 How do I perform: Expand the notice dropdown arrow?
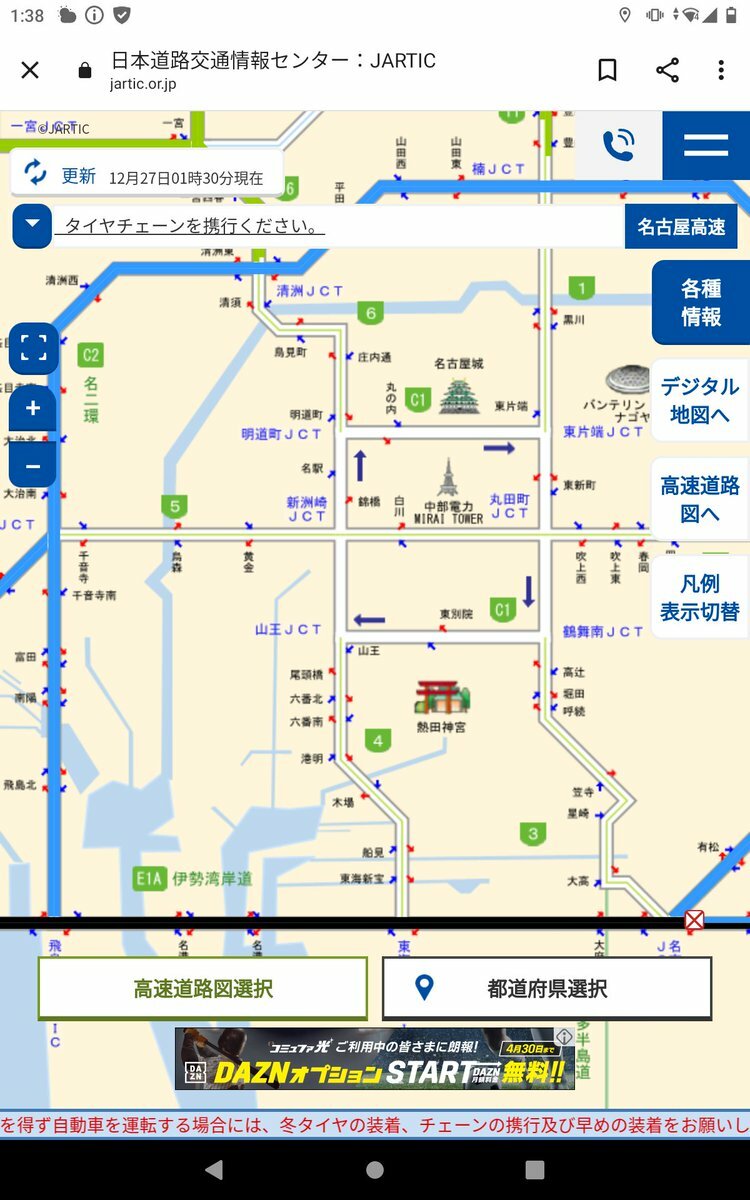coord(32,225)
